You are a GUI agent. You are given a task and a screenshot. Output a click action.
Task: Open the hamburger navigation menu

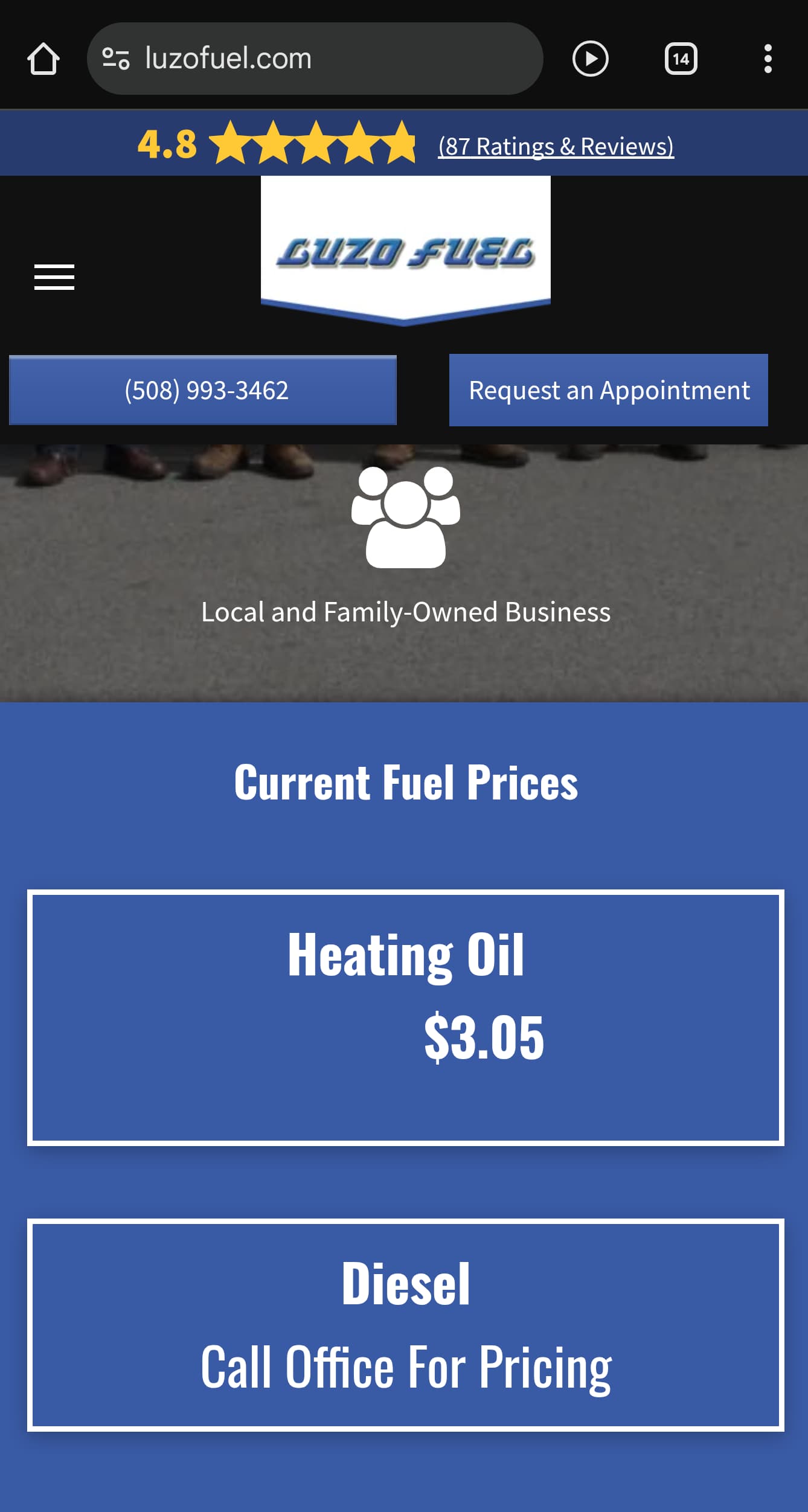click(x=54, y=277)
